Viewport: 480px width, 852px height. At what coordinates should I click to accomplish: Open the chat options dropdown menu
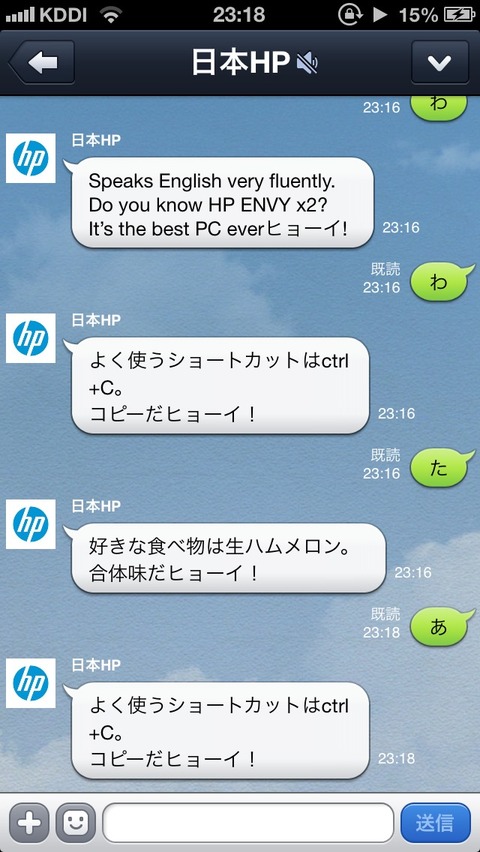coord(440,62)
